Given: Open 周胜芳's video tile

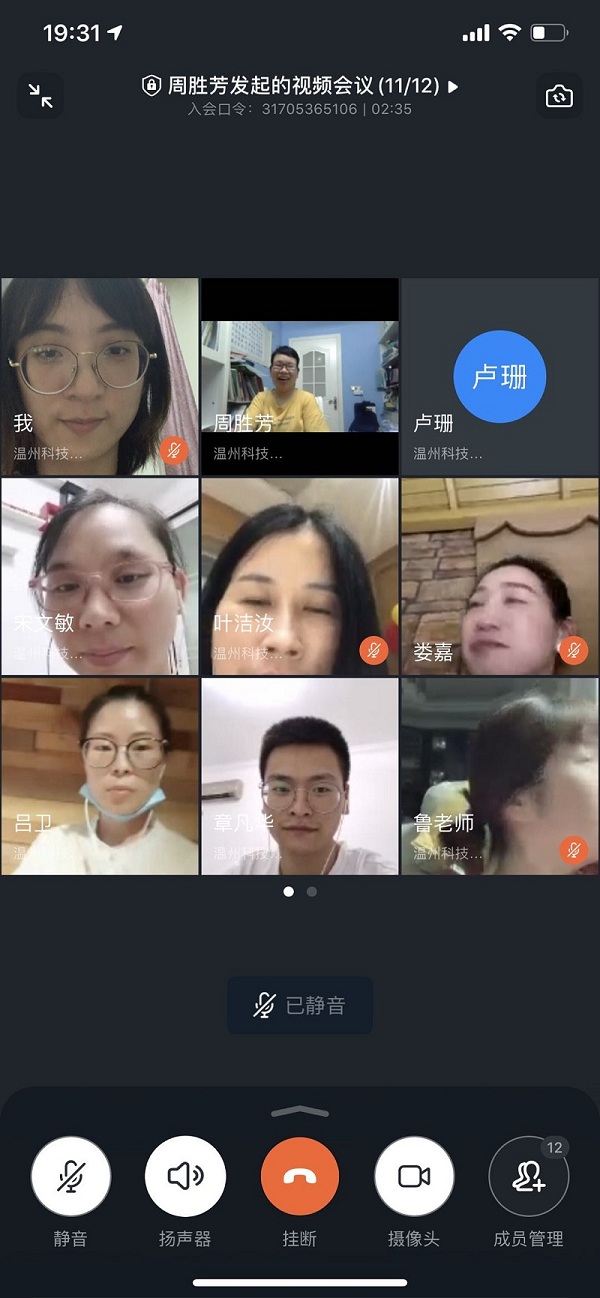Looking at the screenshot, I should (300, 376).
